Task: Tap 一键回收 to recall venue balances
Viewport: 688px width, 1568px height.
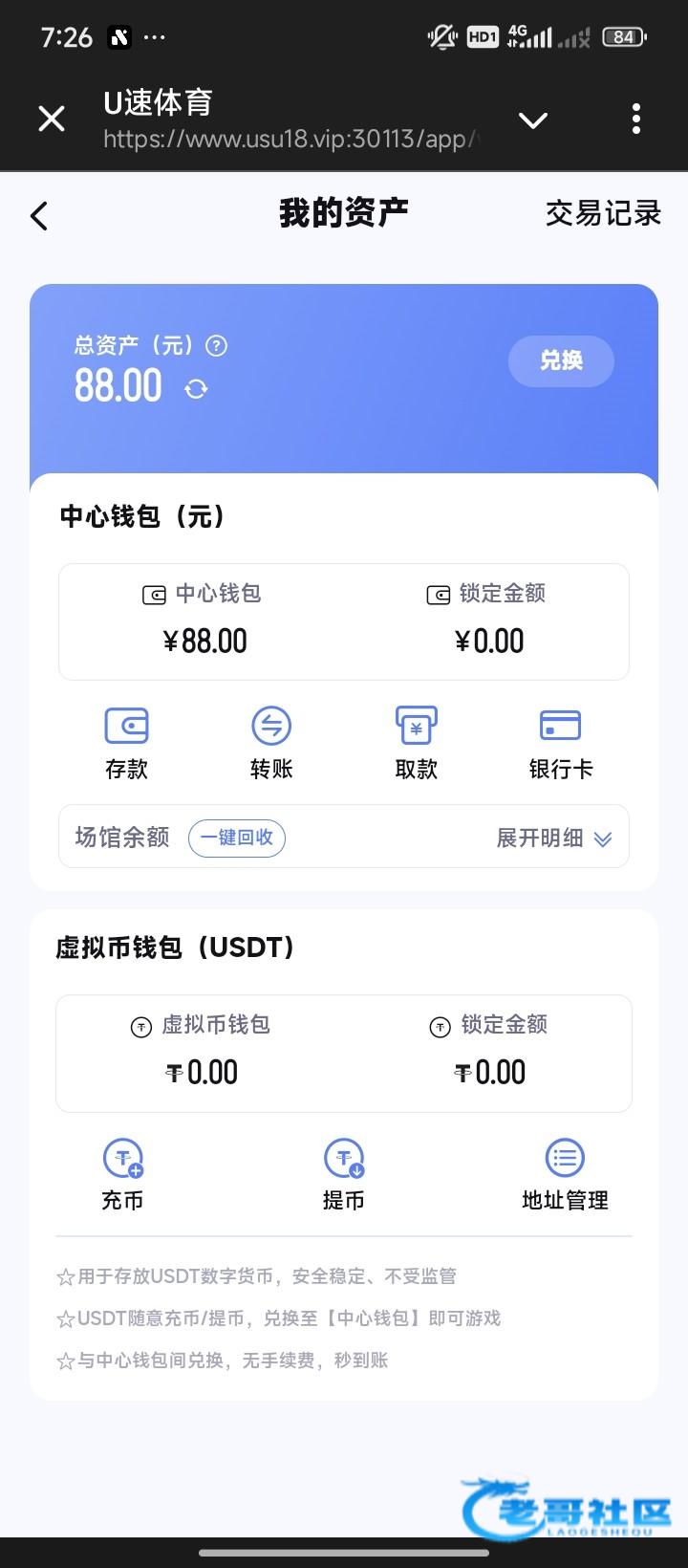Action: pos(237,838)
